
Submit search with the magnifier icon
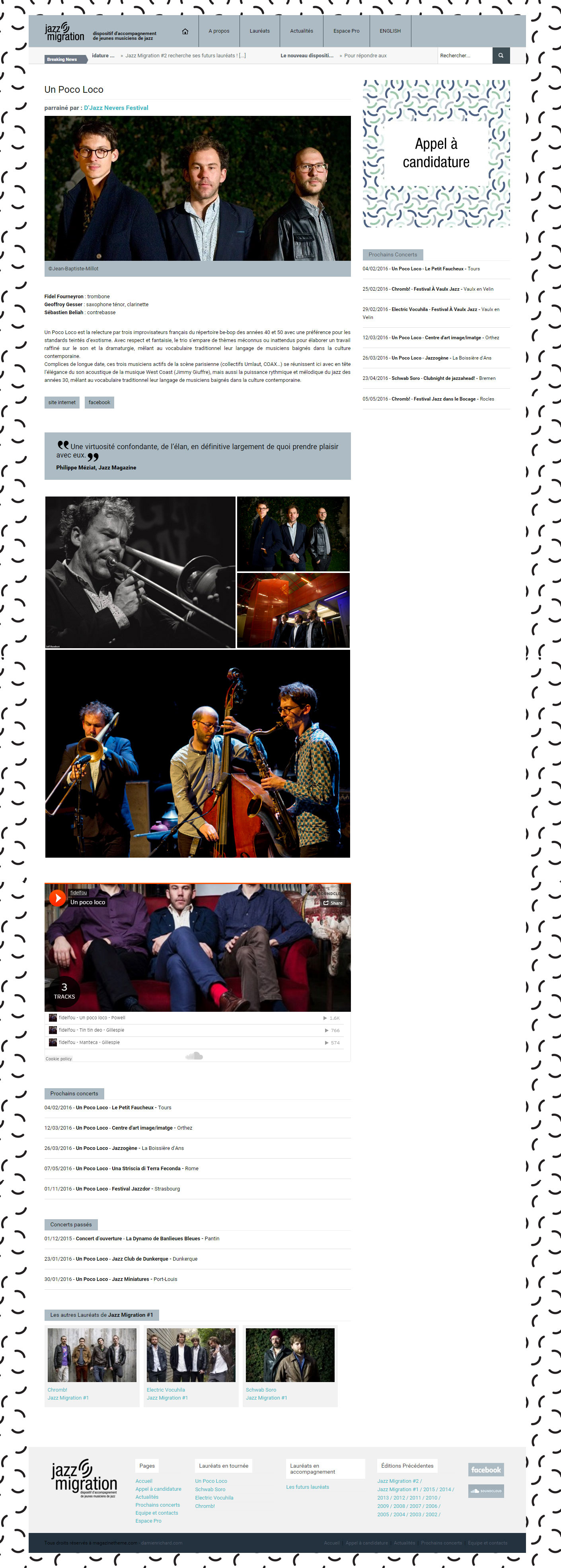[501, 55]
